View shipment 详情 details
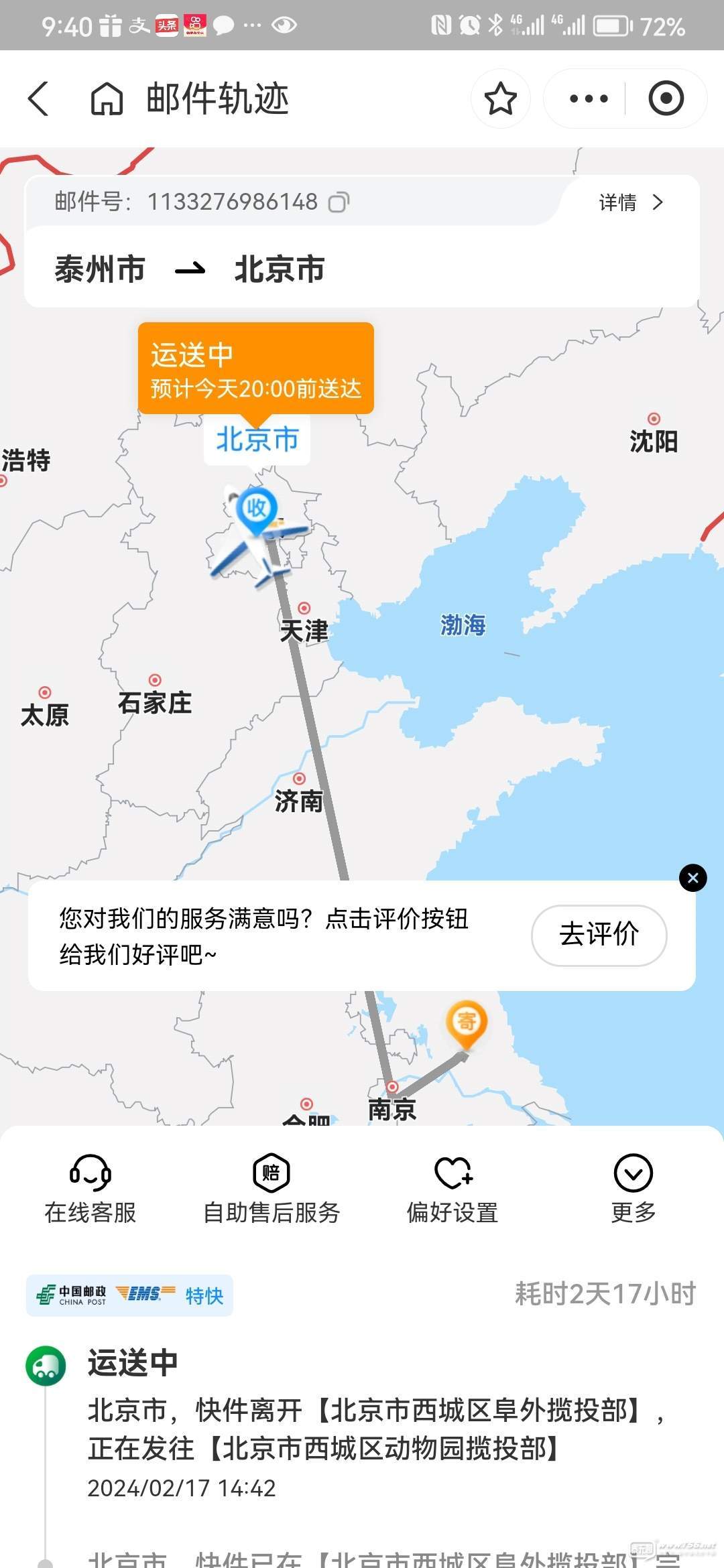This screenshot has width=724, height=1568. coord(630,202)
